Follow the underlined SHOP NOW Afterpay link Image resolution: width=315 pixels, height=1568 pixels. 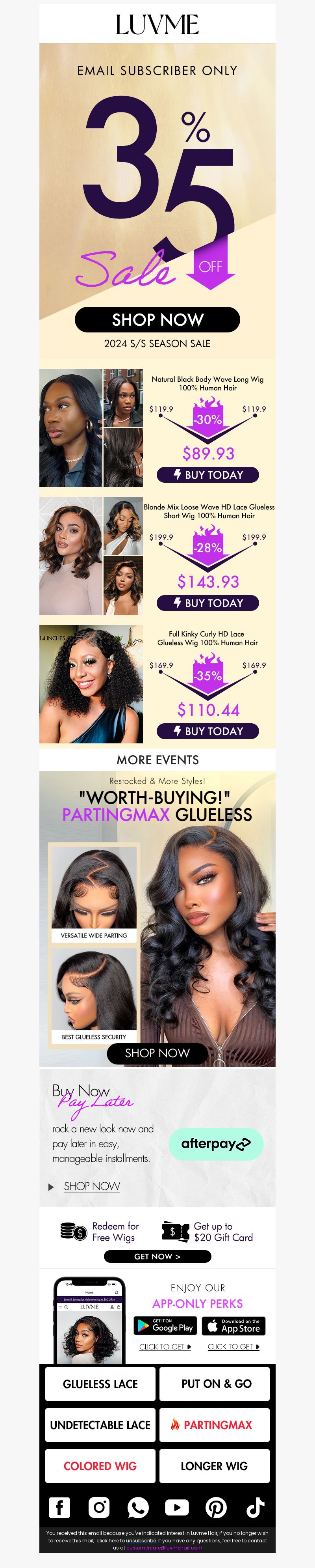coord(92,1186)
